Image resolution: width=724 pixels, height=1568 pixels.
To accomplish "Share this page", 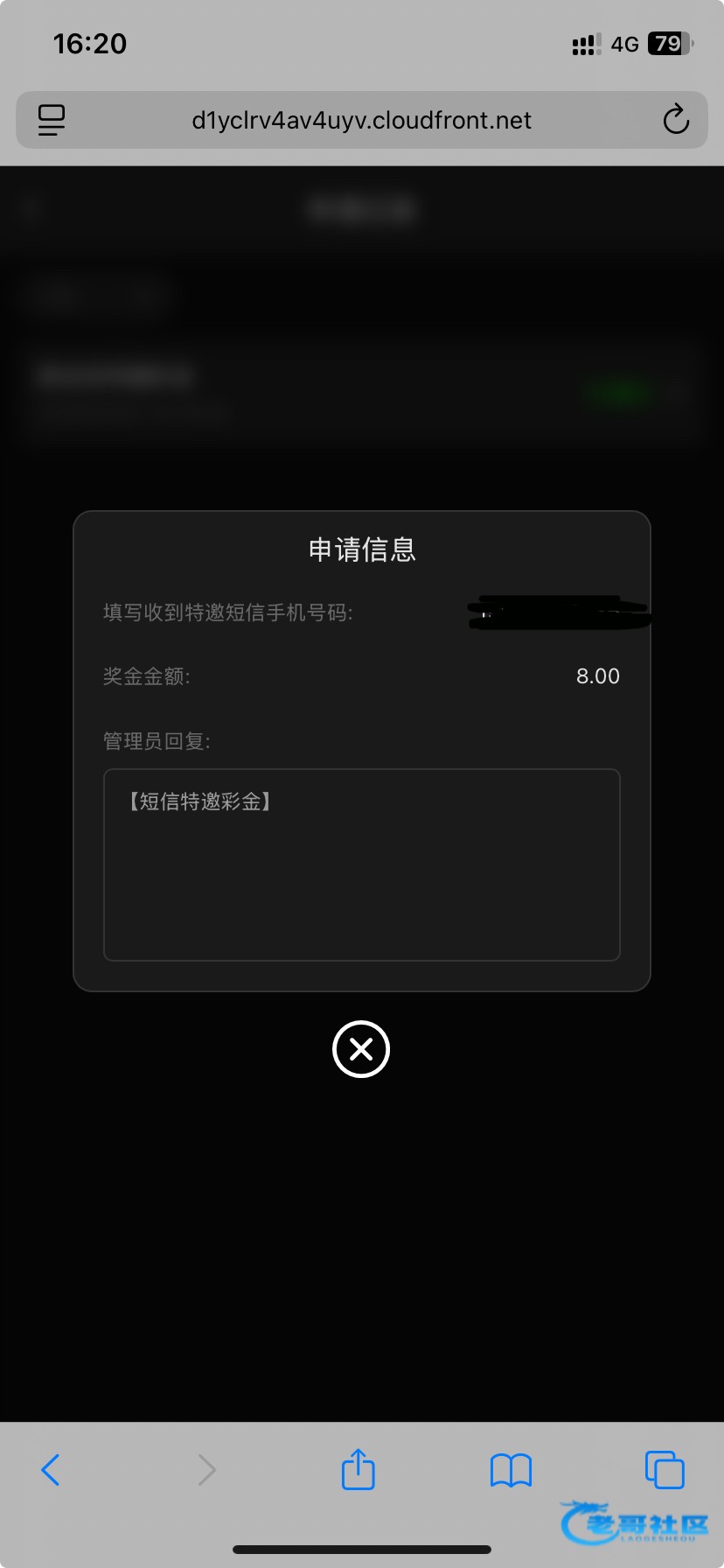I will (x=359, y=1469).
